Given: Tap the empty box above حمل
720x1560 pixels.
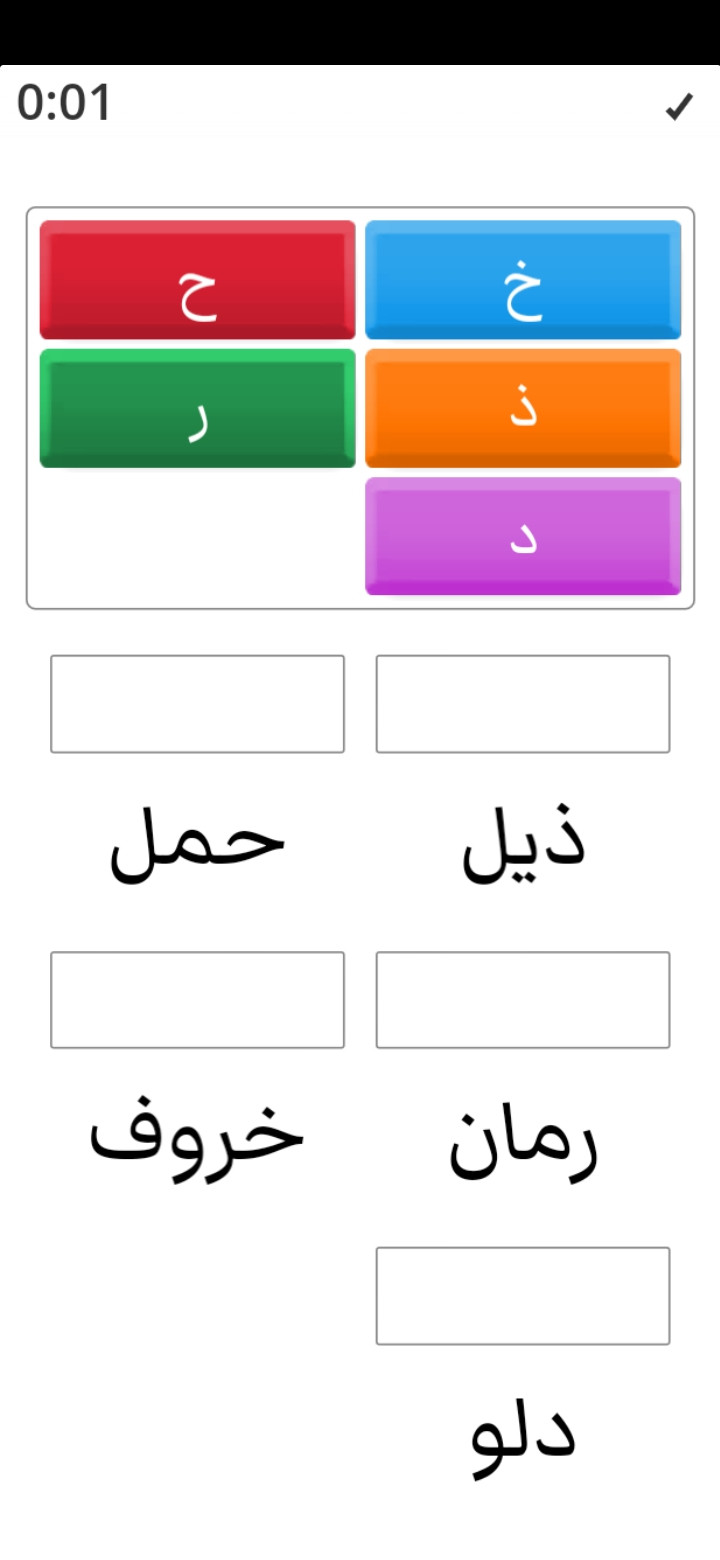Looking at the screenshot, I should point(198,704).
